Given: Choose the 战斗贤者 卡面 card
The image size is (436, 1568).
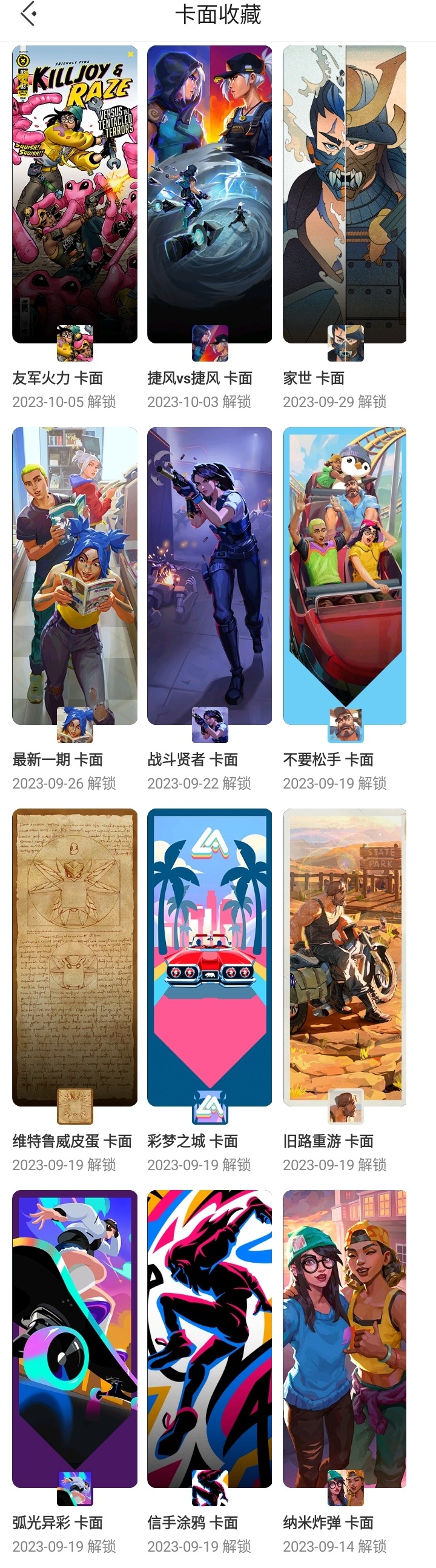Looking at the screenshot, I should pos(210,576).
